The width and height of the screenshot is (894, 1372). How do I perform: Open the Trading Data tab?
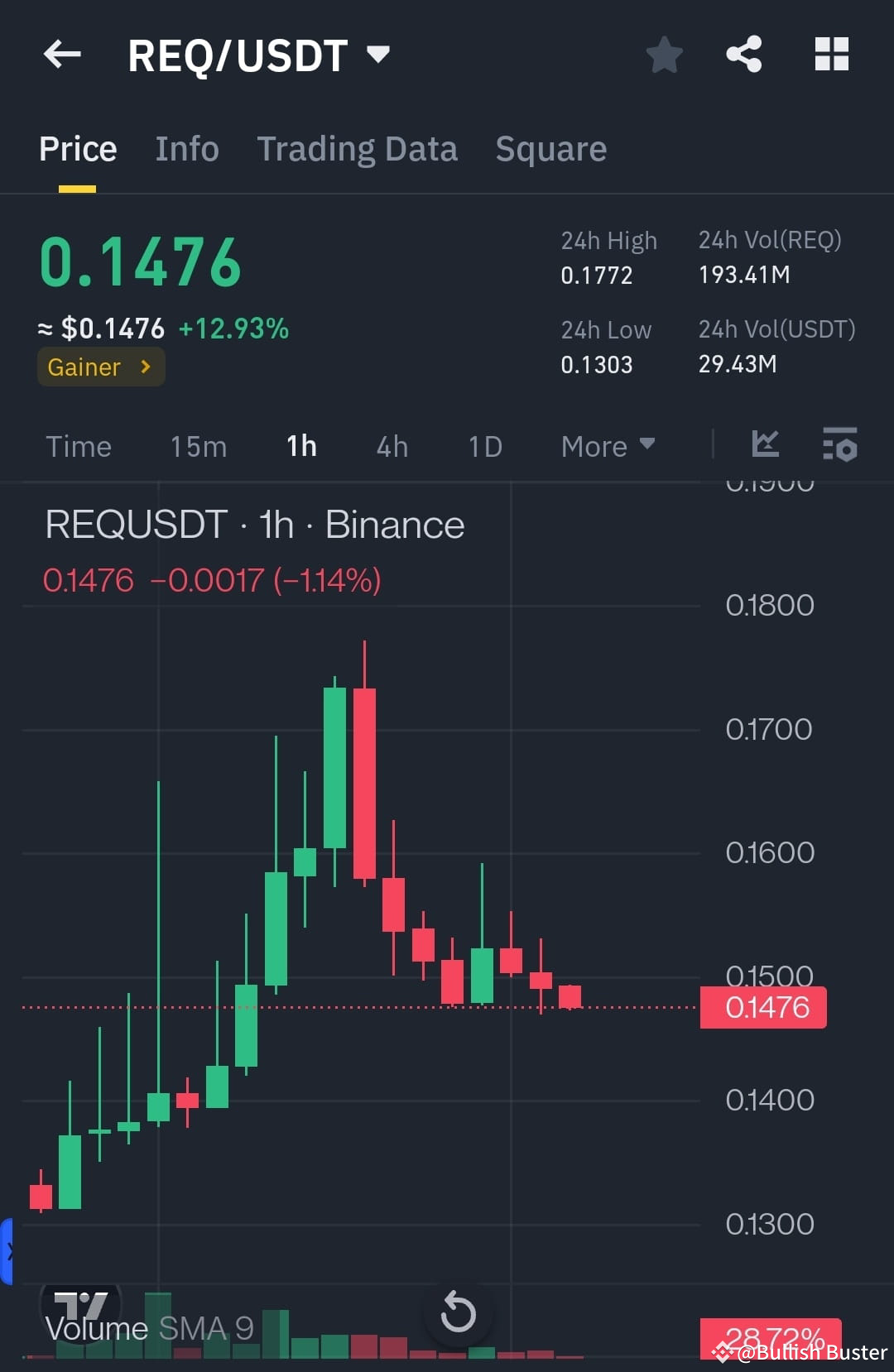tap(358, 149)
